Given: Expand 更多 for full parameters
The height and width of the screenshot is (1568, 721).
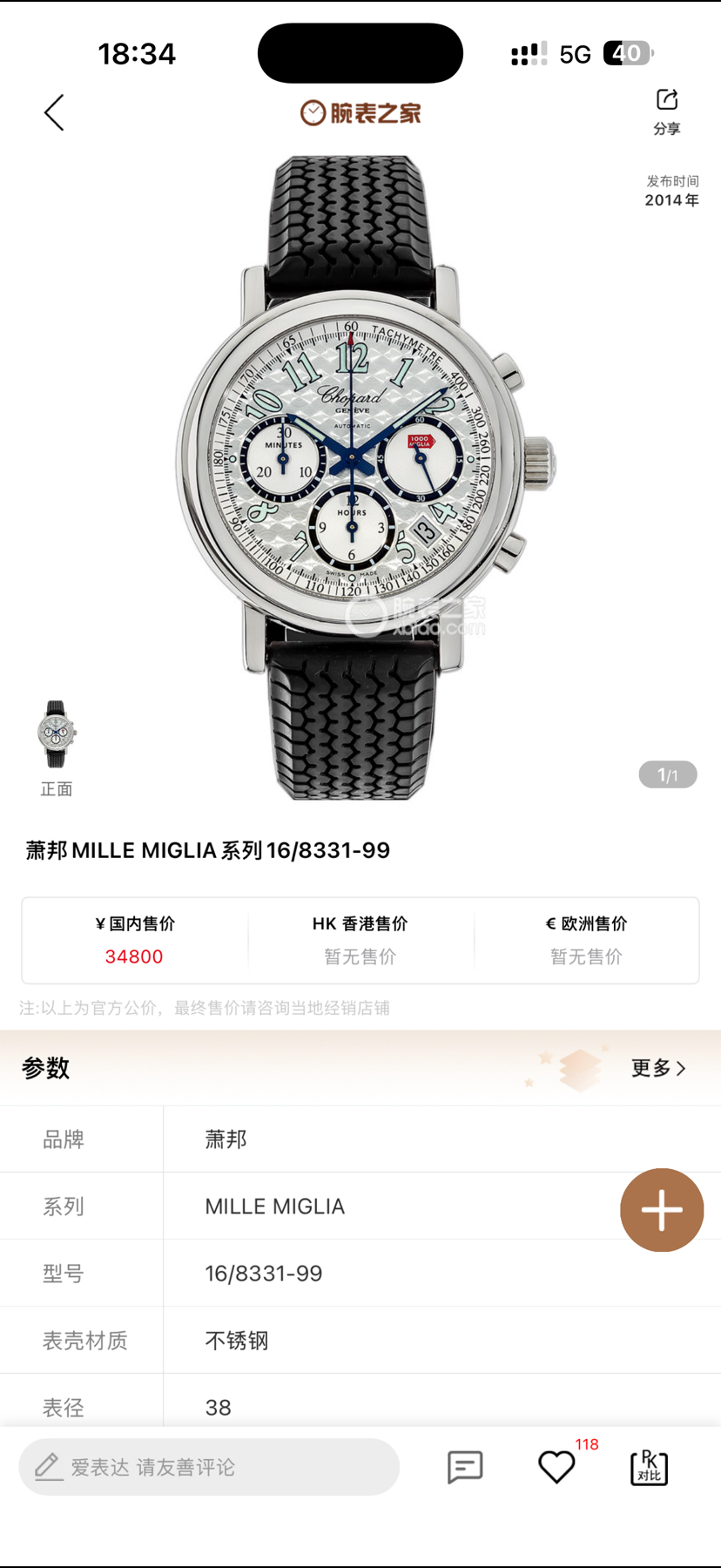Looking at the screenshot, I should pos(658,1068).
